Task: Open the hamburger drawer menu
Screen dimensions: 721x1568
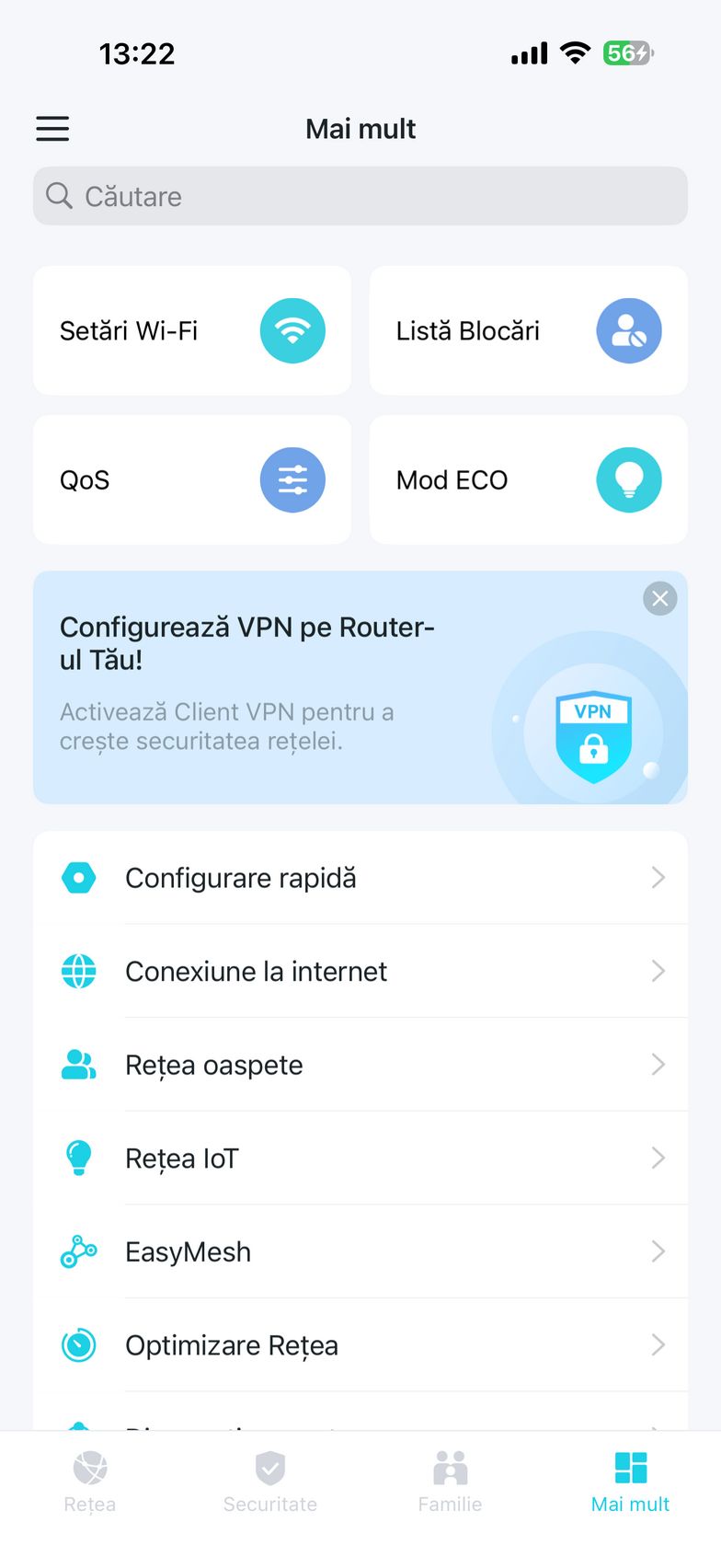Action: (52, 129)
